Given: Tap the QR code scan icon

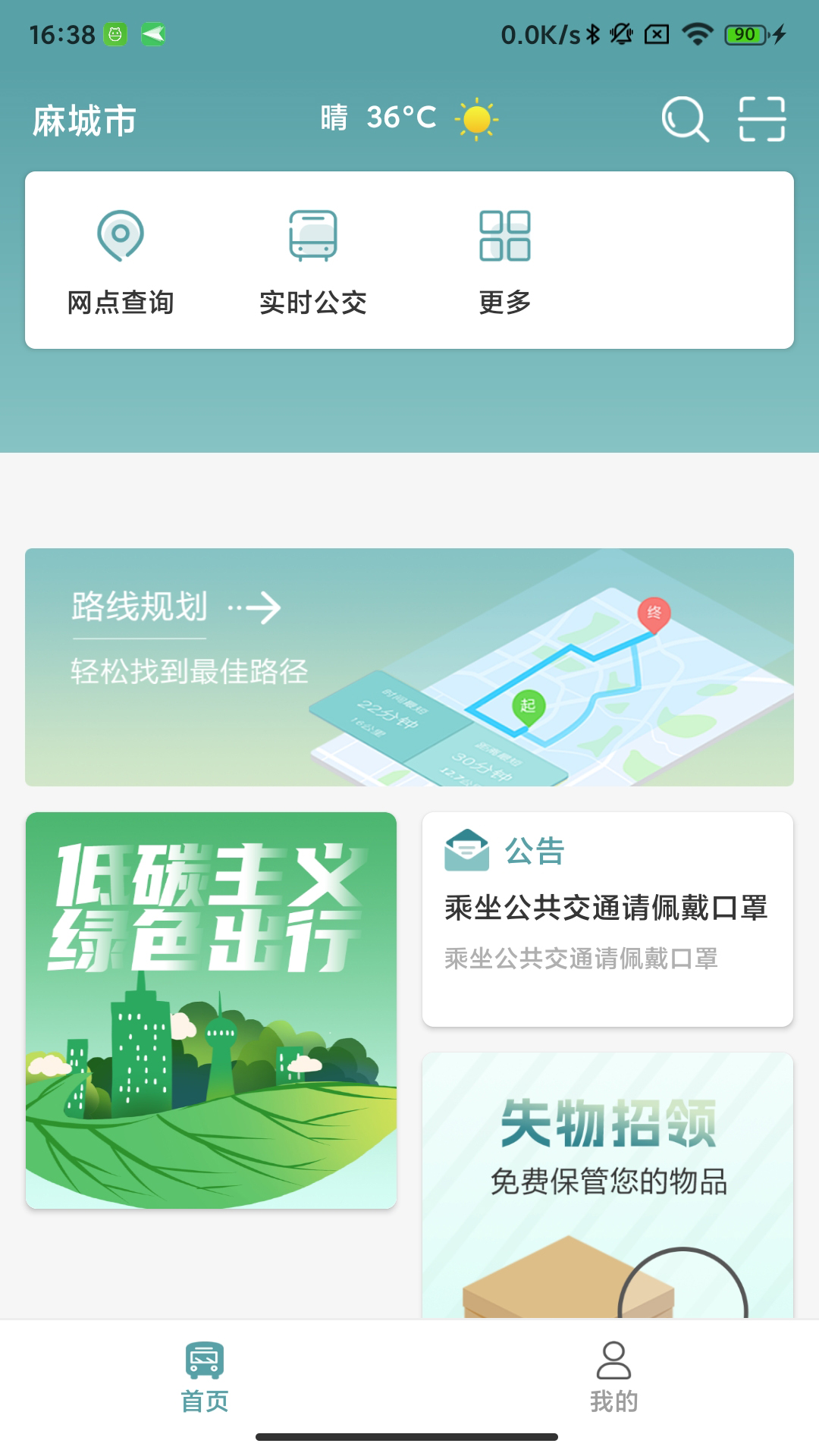Looking at the screenshot, I should click(x=762, y=120).
